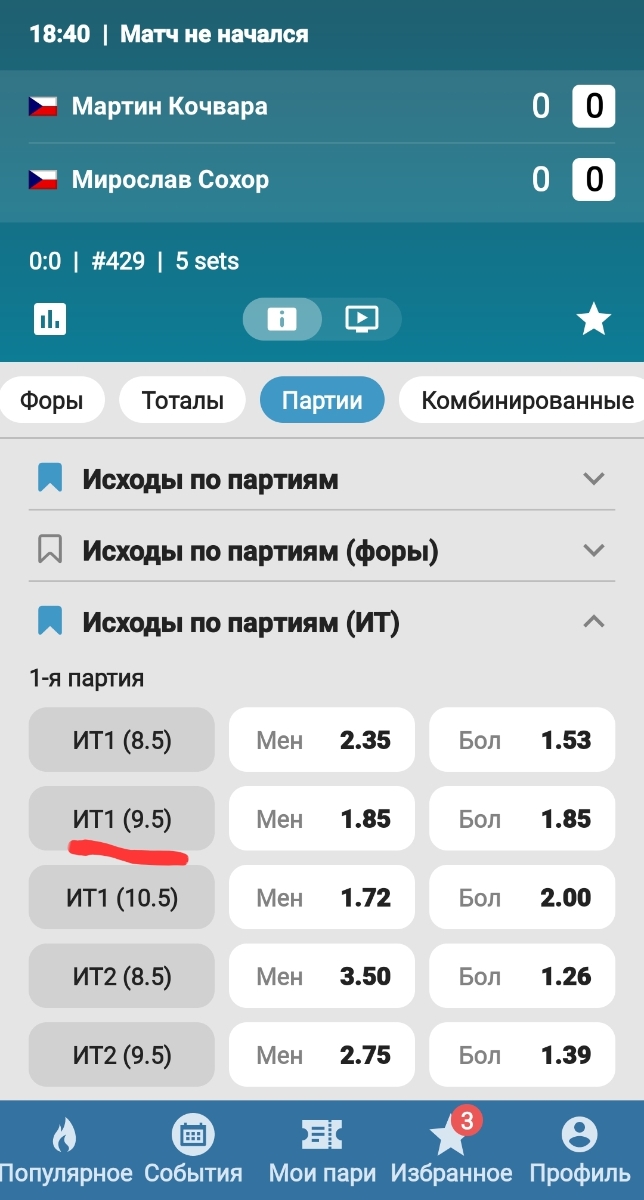Pick ИТ1 (10.5) Мен at 1.72

[322, 897]
